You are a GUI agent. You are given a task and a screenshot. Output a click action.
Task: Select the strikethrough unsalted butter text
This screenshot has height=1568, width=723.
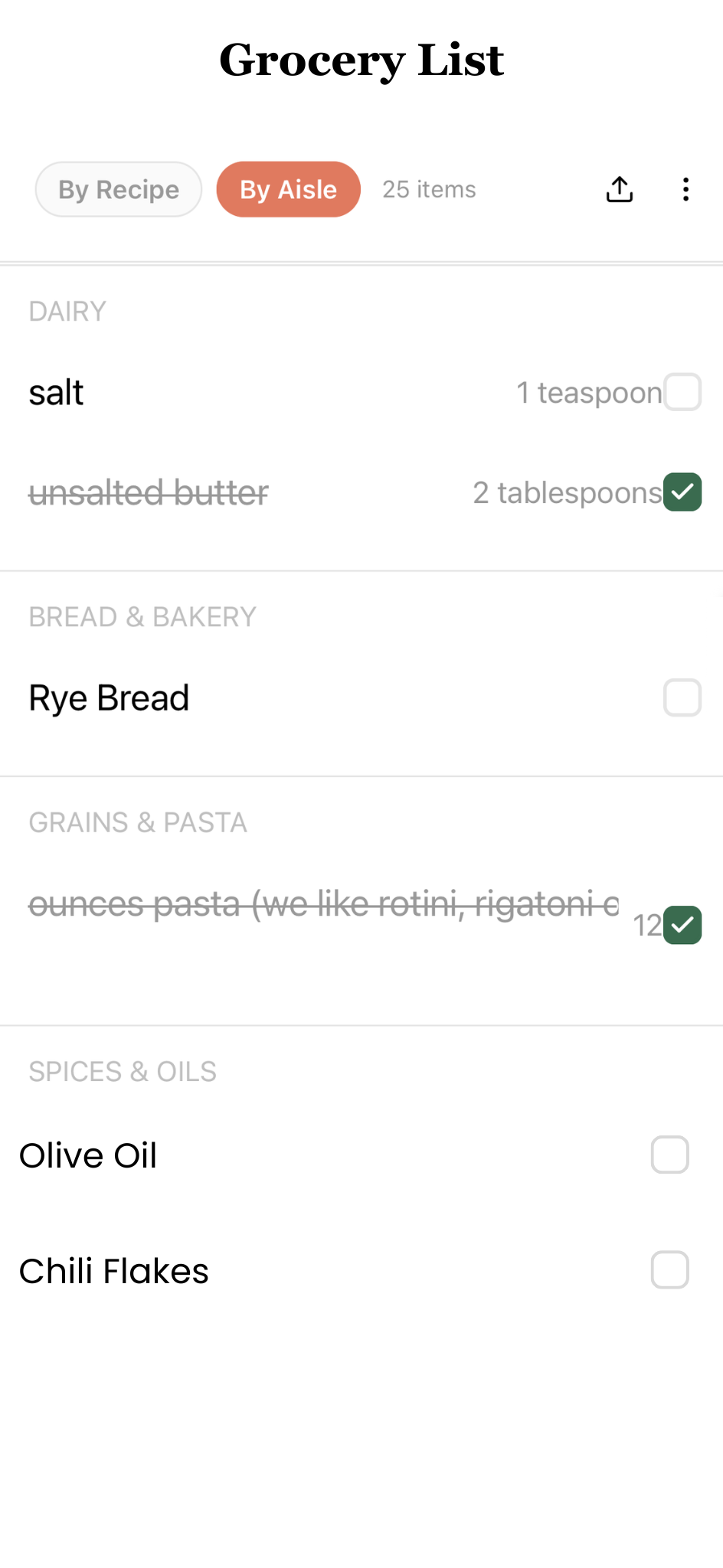(148, 492)
